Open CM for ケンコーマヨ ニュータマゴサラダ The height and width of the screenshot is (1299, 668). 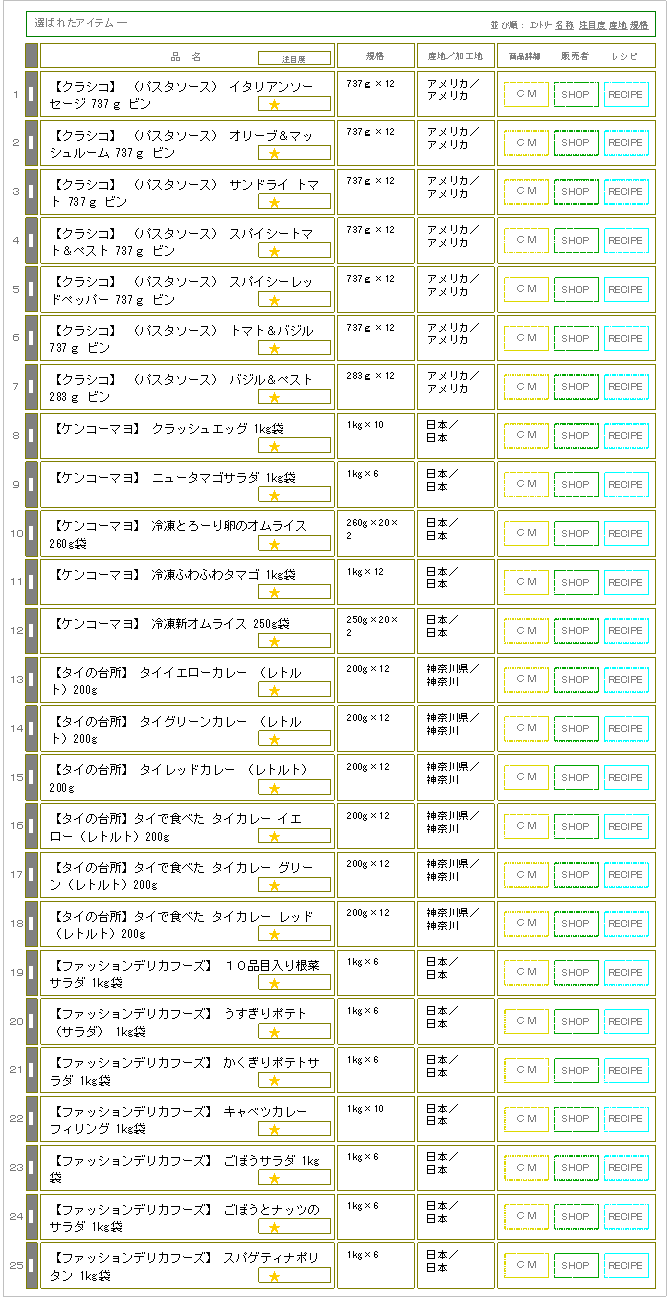coord(526,485)
